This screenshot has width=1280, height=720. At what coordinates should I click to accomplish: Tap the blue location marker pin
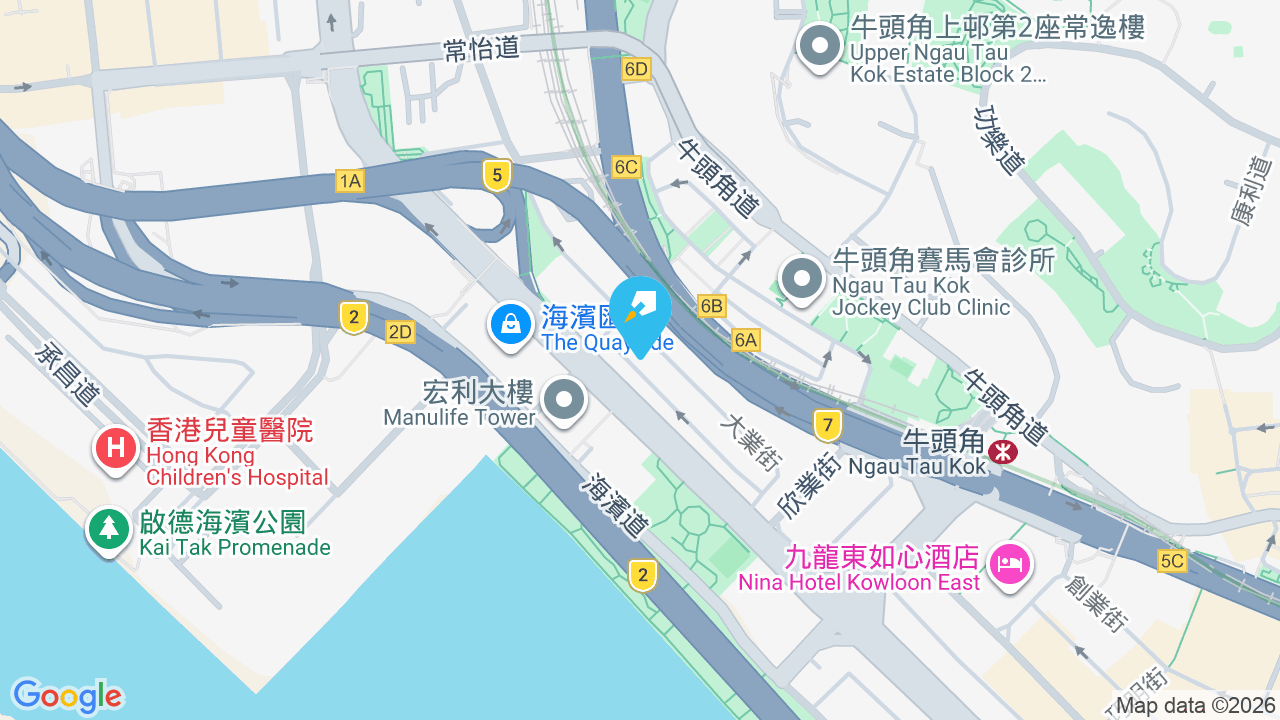[x=640, y=314]
